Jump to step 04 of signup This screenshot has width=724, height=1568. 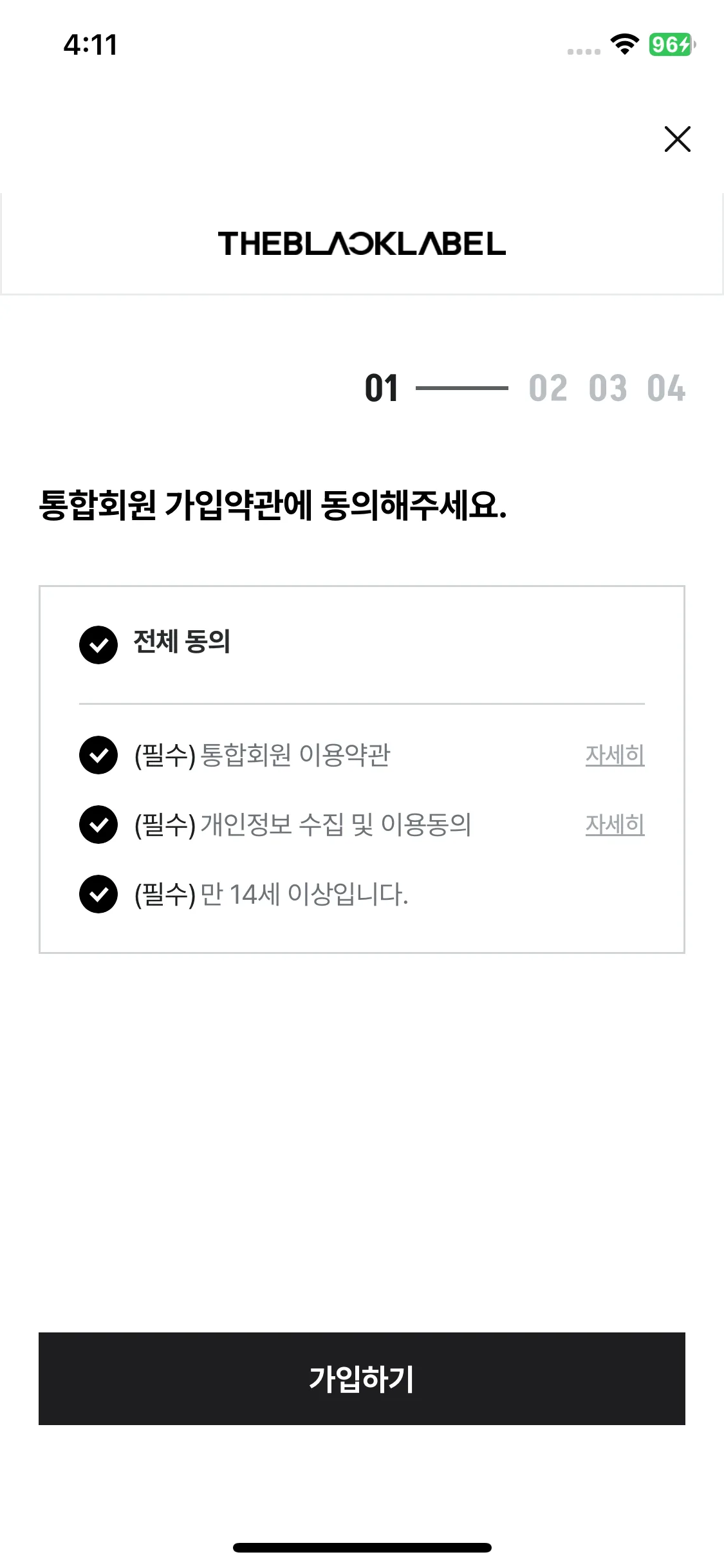666,388
